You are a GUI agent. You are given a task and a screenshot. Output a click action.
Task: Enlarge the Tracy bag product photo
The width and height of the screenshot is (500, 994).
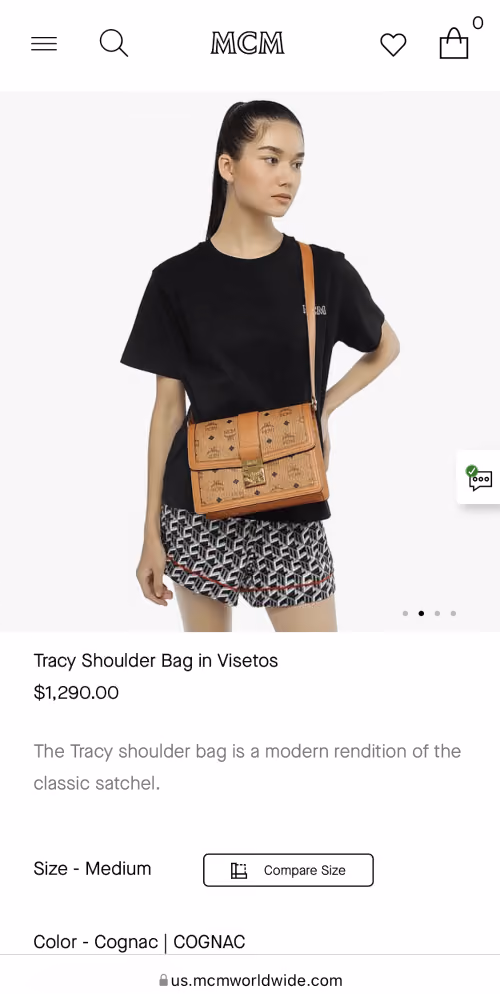250,361
